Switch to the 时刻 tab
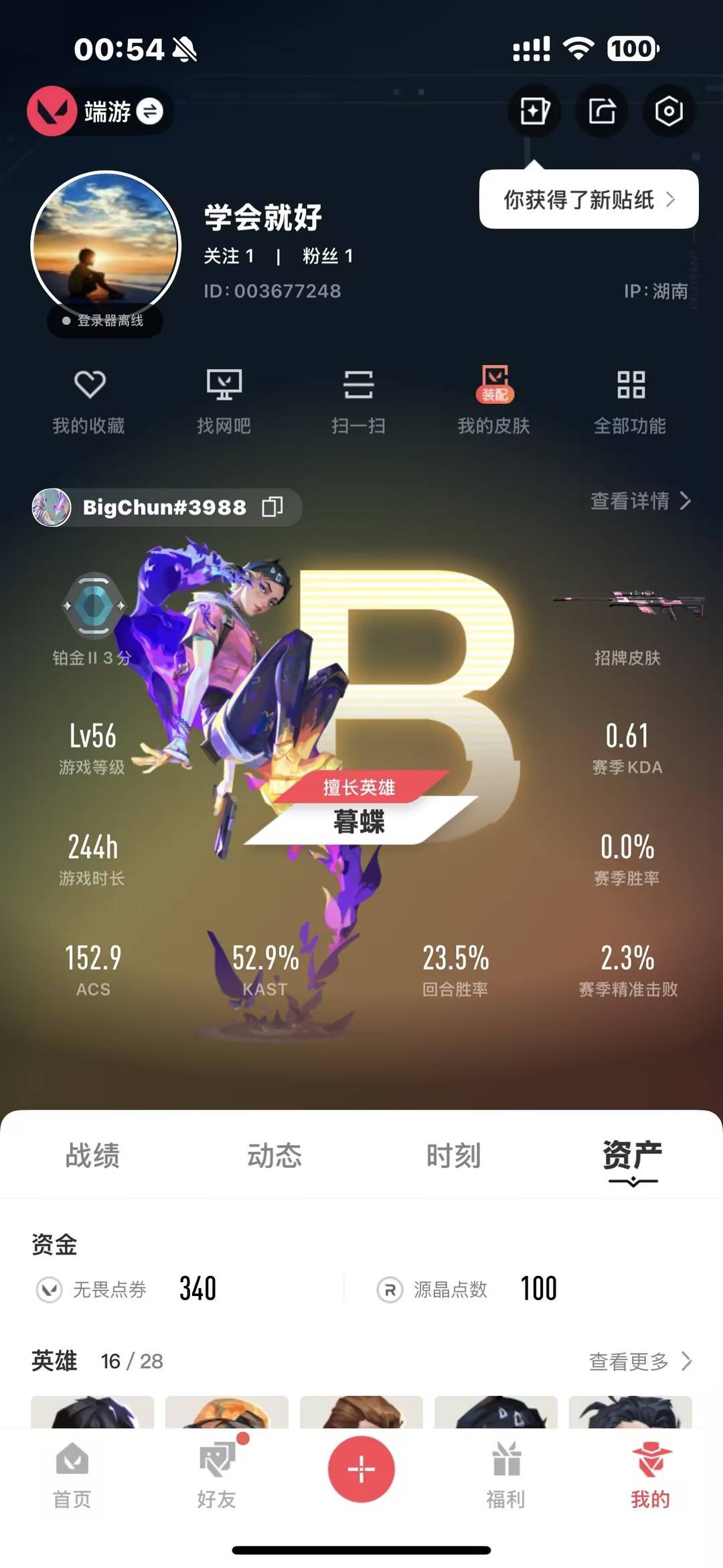 [x=453, y=1155]
